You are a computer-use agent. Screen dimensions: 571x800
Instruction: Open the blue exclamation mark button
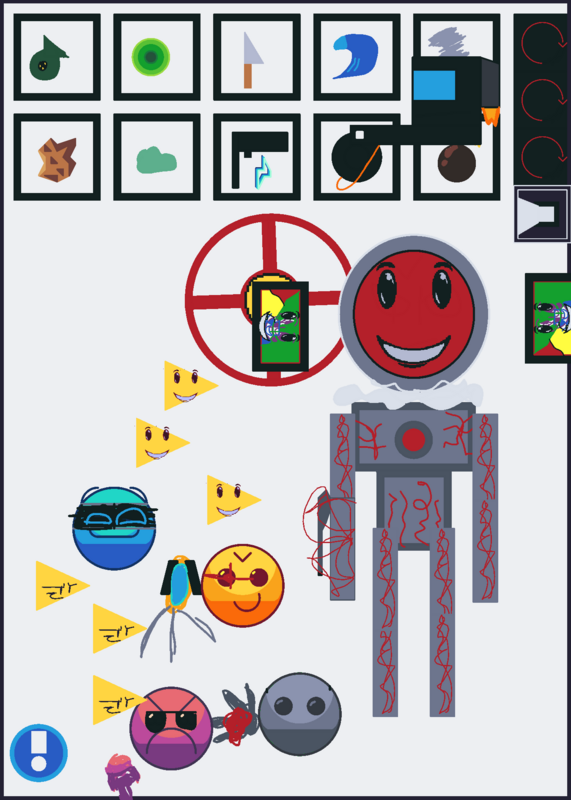pos(39,753)
